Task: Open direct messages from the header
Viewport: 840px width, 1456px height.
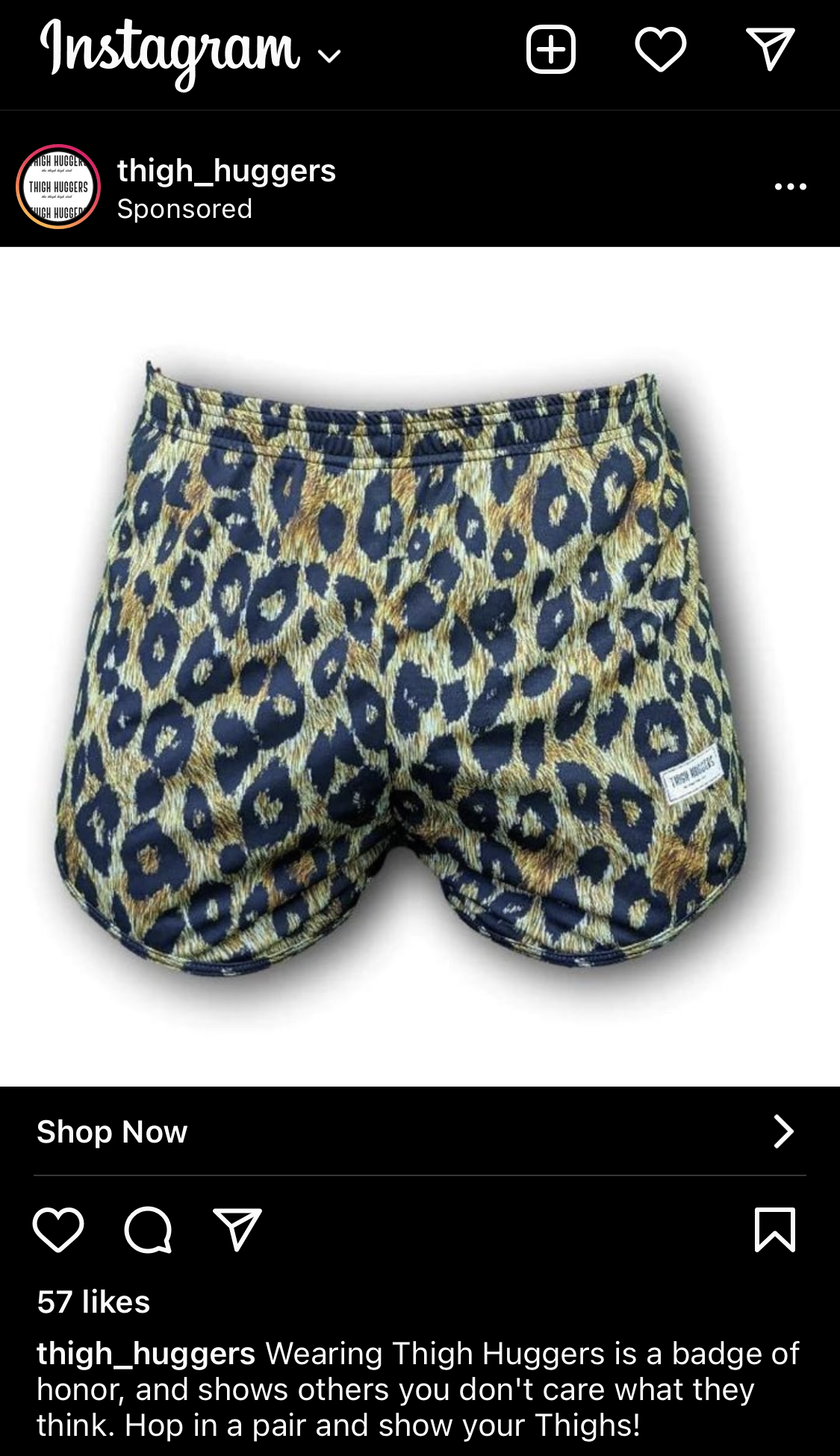Action: 770,50
